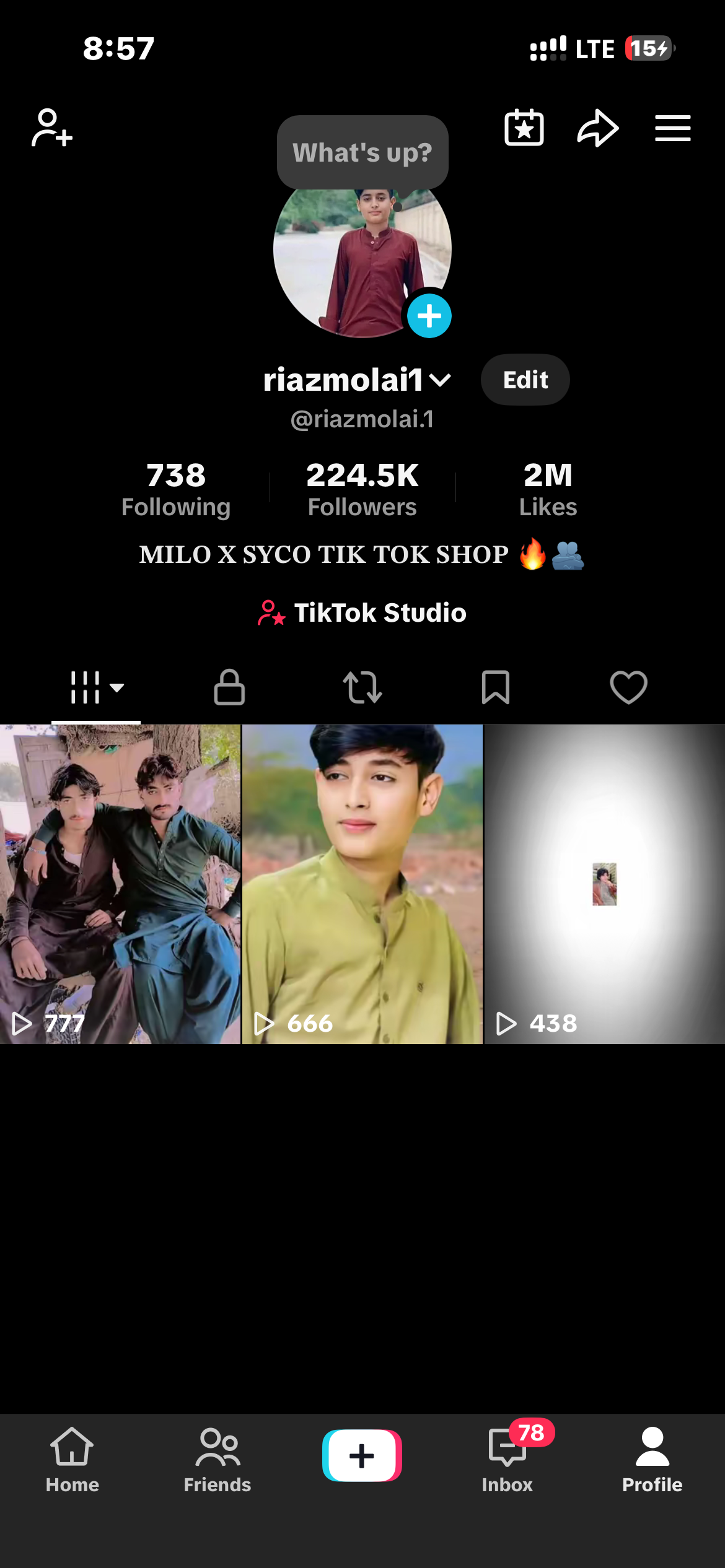Switch to the liked videos heart tab

click(628, 687)
